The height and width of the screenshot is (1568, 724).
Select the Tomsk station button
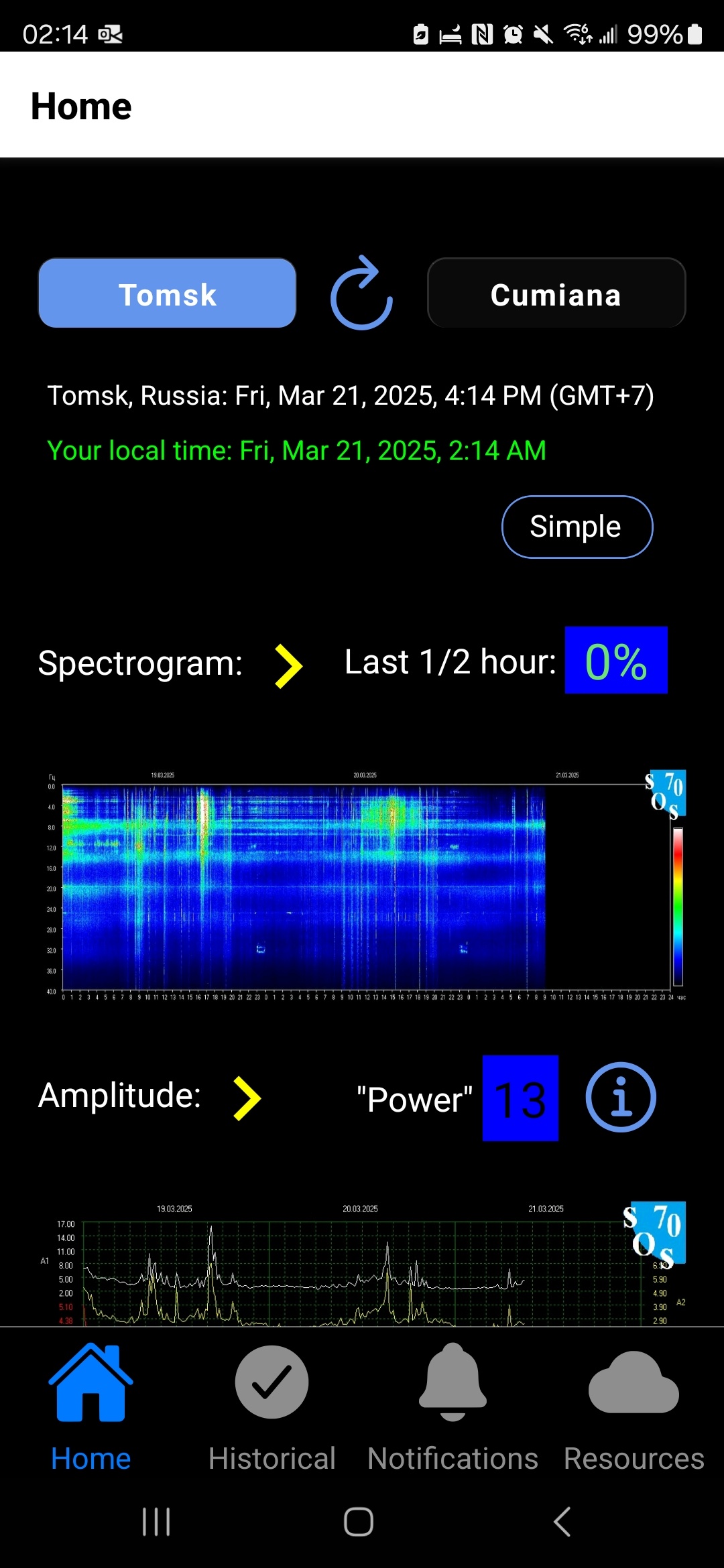tap(167, 293)
